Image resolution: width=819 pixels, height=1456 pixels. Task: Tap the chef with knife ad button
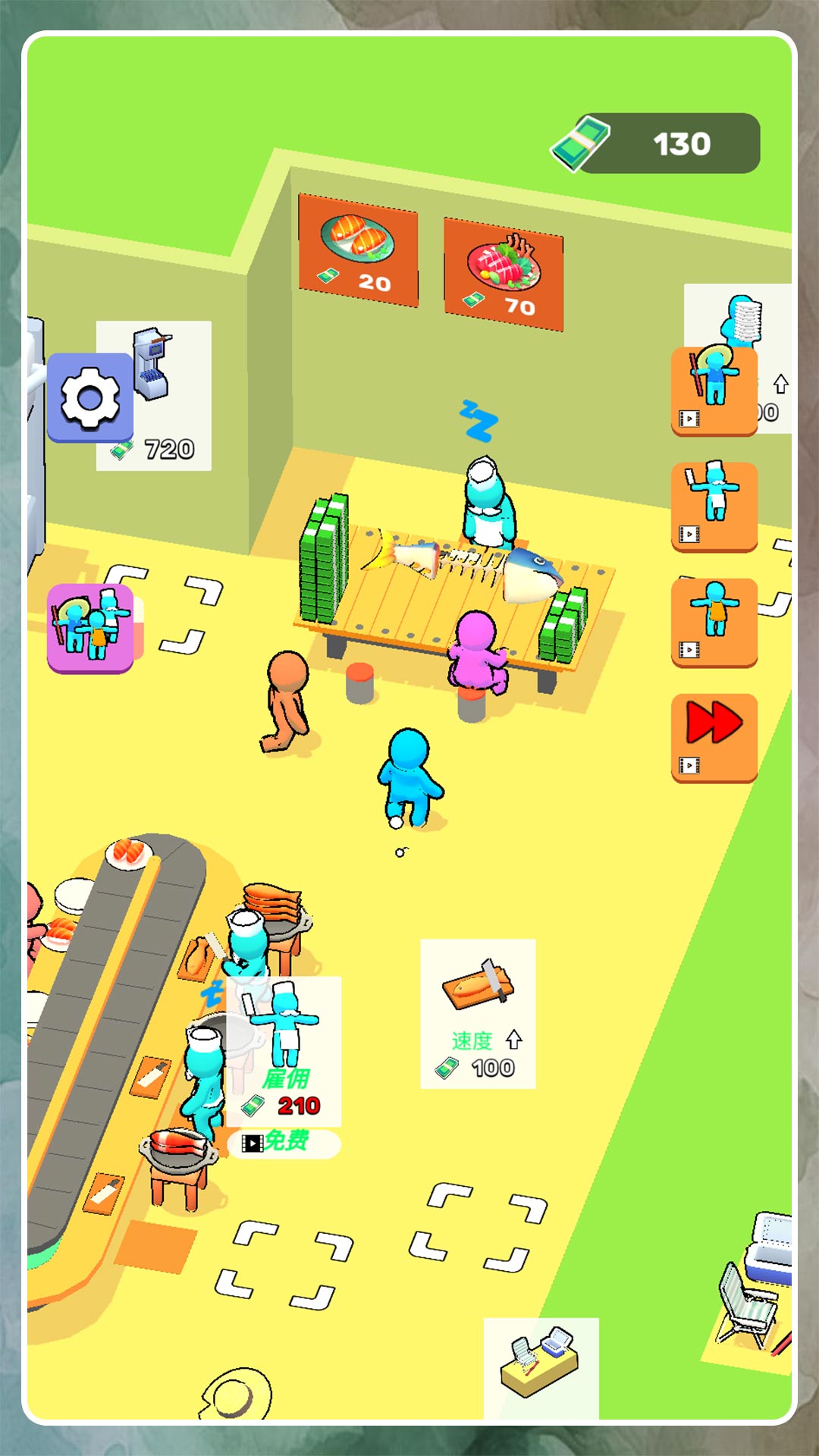click(714, 507)
